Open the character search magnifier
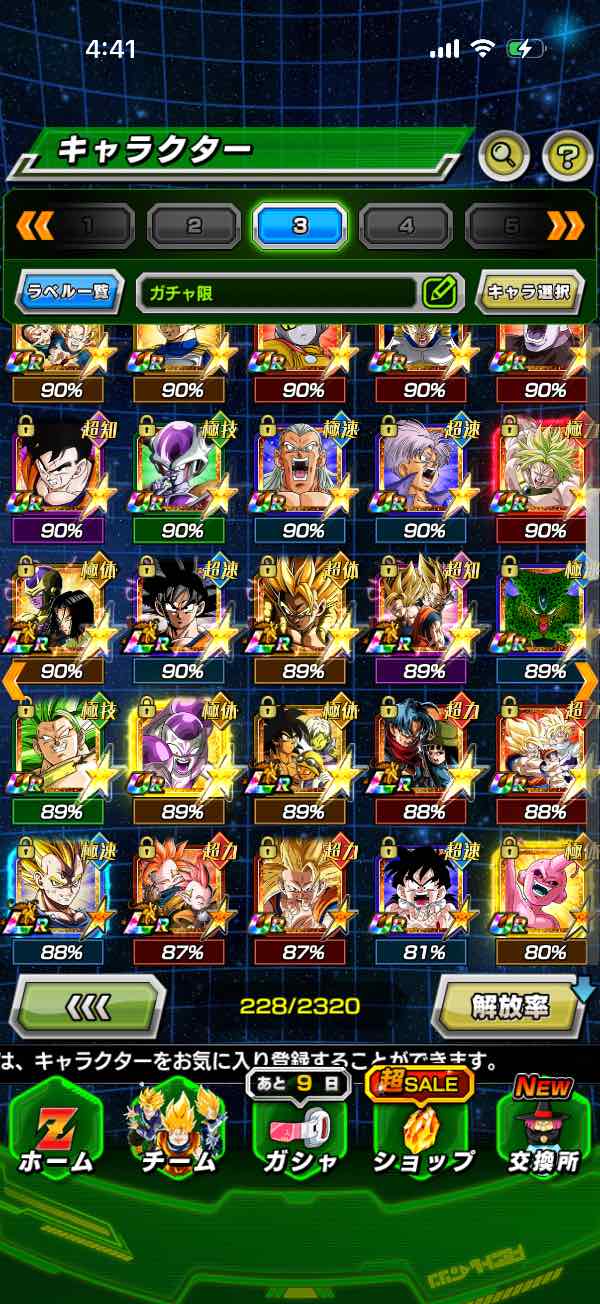 click(506, 154)
